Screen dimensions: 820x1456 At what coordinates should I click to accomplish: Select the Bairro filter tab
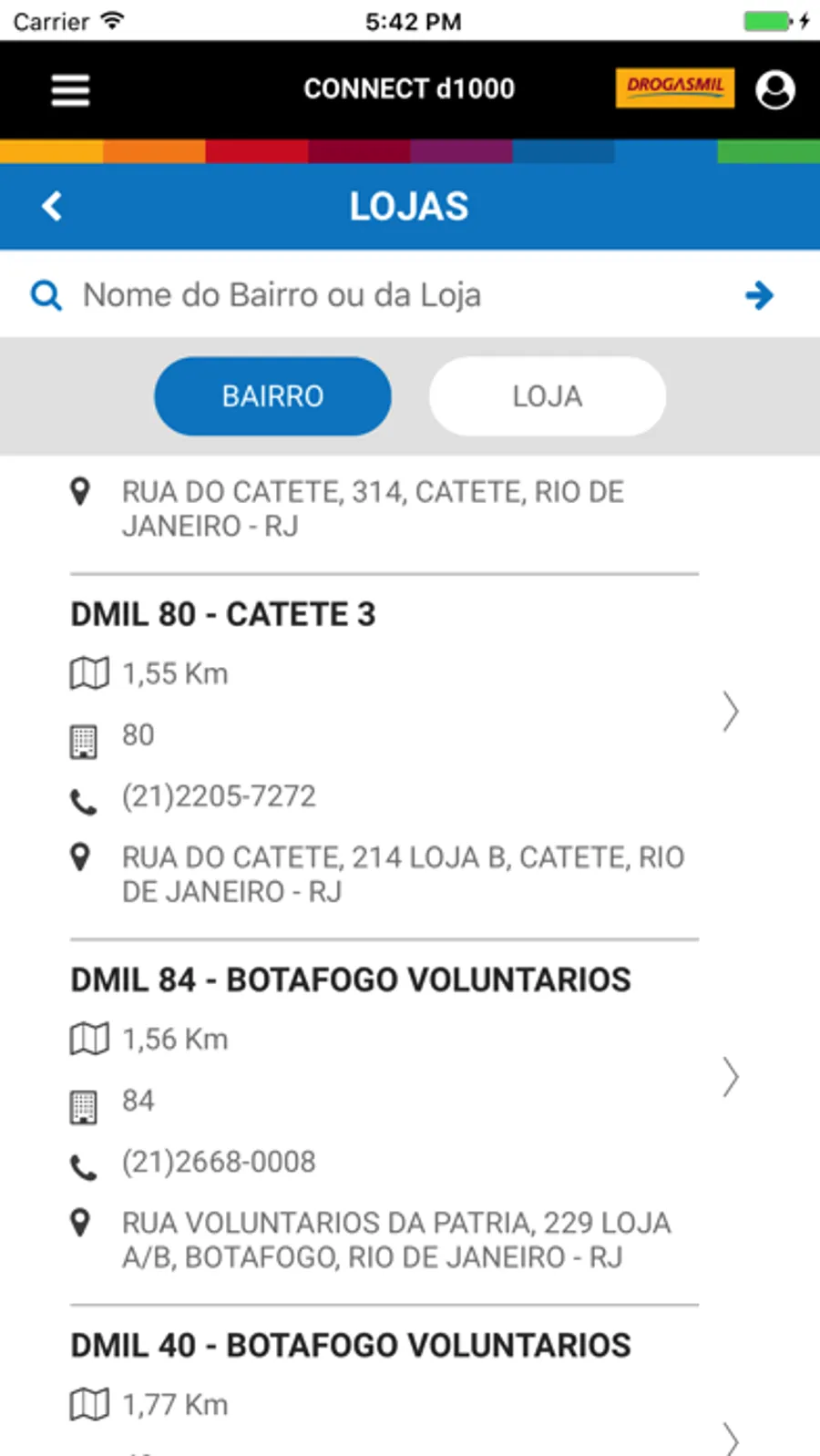[272, 396]
